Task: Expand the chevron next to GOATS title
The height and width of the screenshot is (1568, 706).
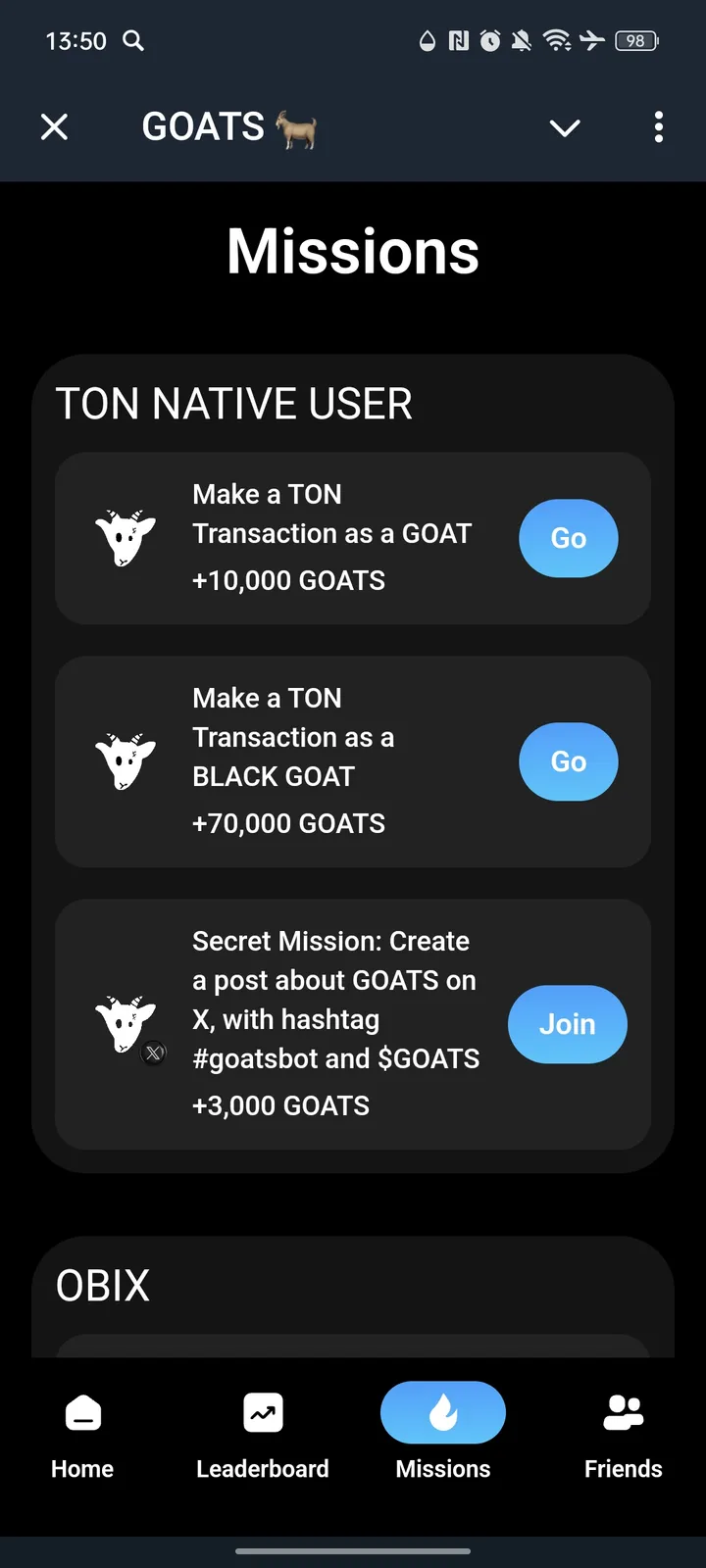Action: click(x=565, y=127)
